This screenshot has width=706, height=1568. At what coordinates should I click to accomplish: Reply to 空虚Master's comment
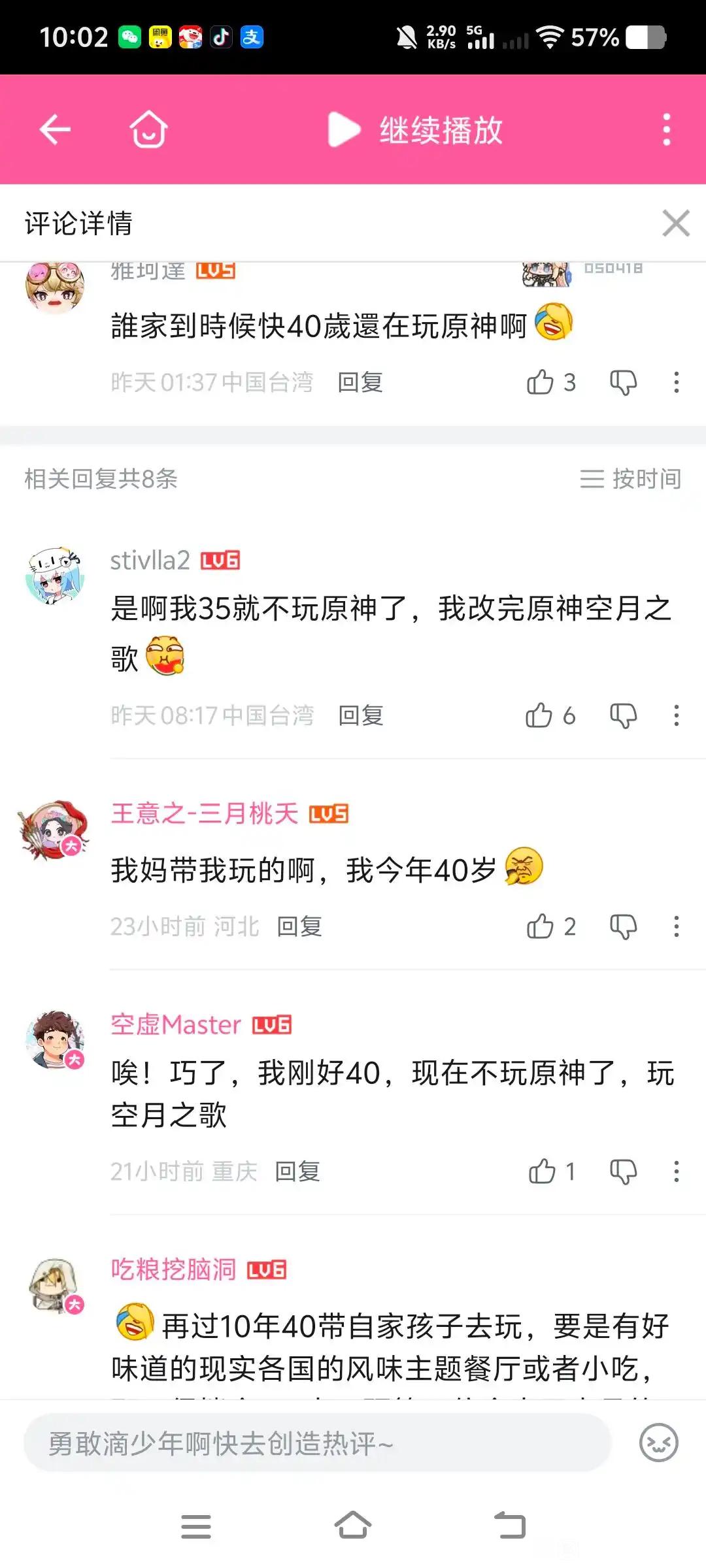tap(297, 1171)
